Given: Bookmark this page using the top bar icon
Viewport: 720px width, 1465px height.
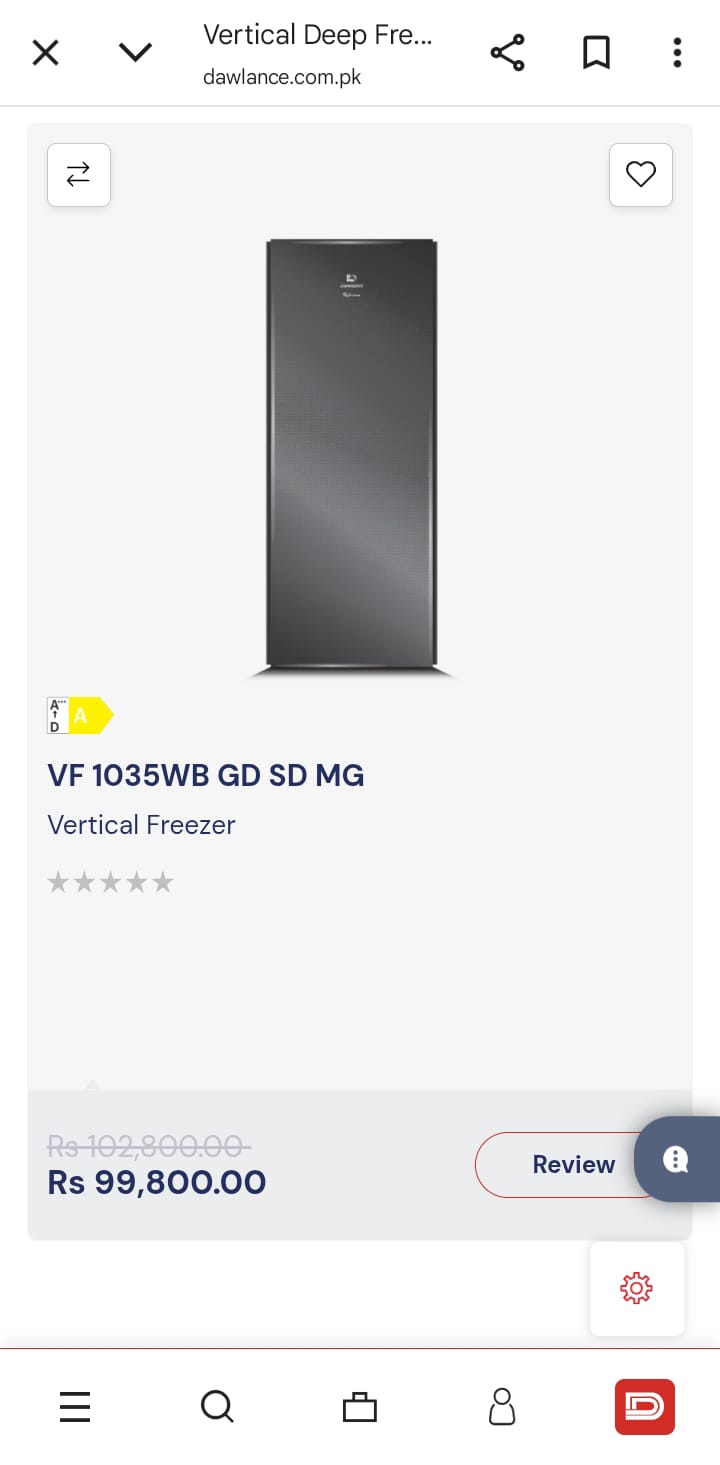Looking at the screenshot, I should (x=596, y=52).
